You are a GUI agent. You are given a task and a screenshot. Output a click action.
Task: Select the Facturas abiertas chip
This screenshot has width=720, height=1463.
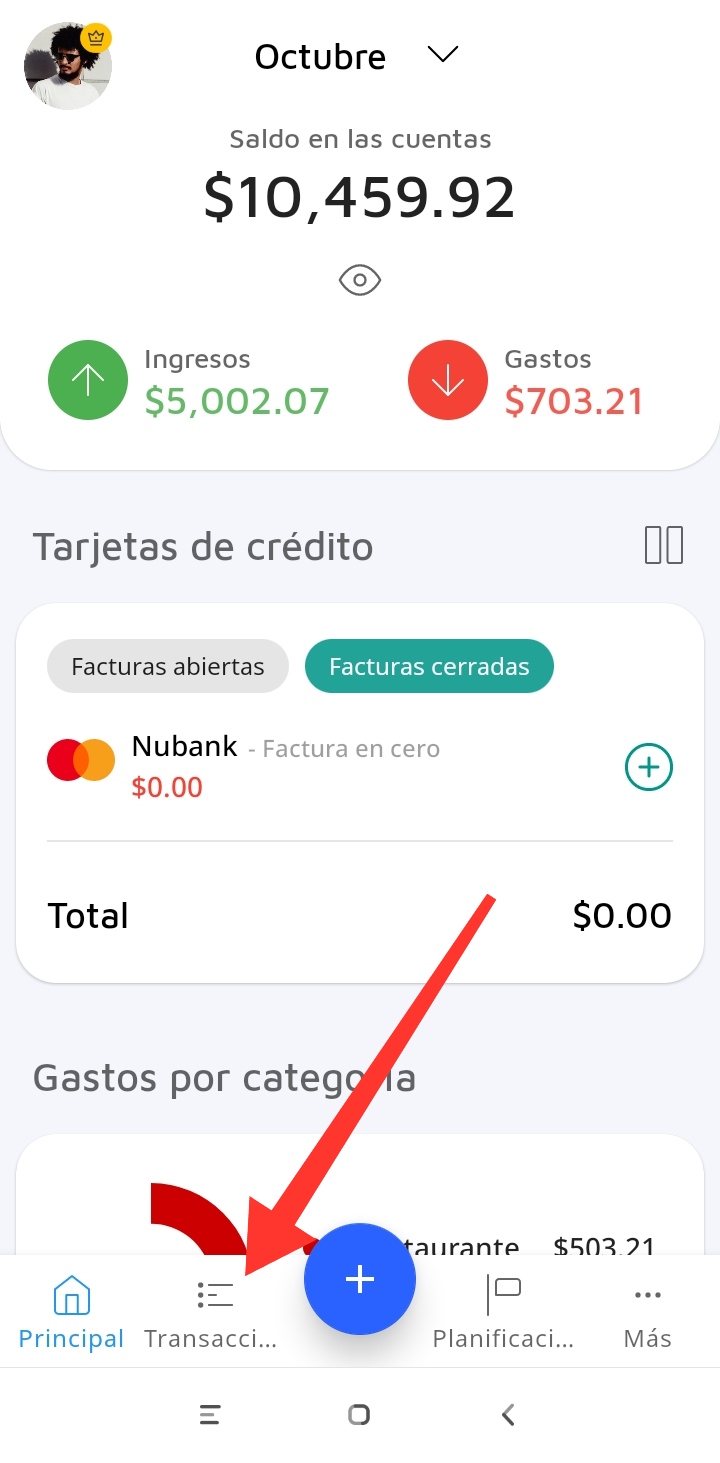pyautogui.click(x=168, y=666)
